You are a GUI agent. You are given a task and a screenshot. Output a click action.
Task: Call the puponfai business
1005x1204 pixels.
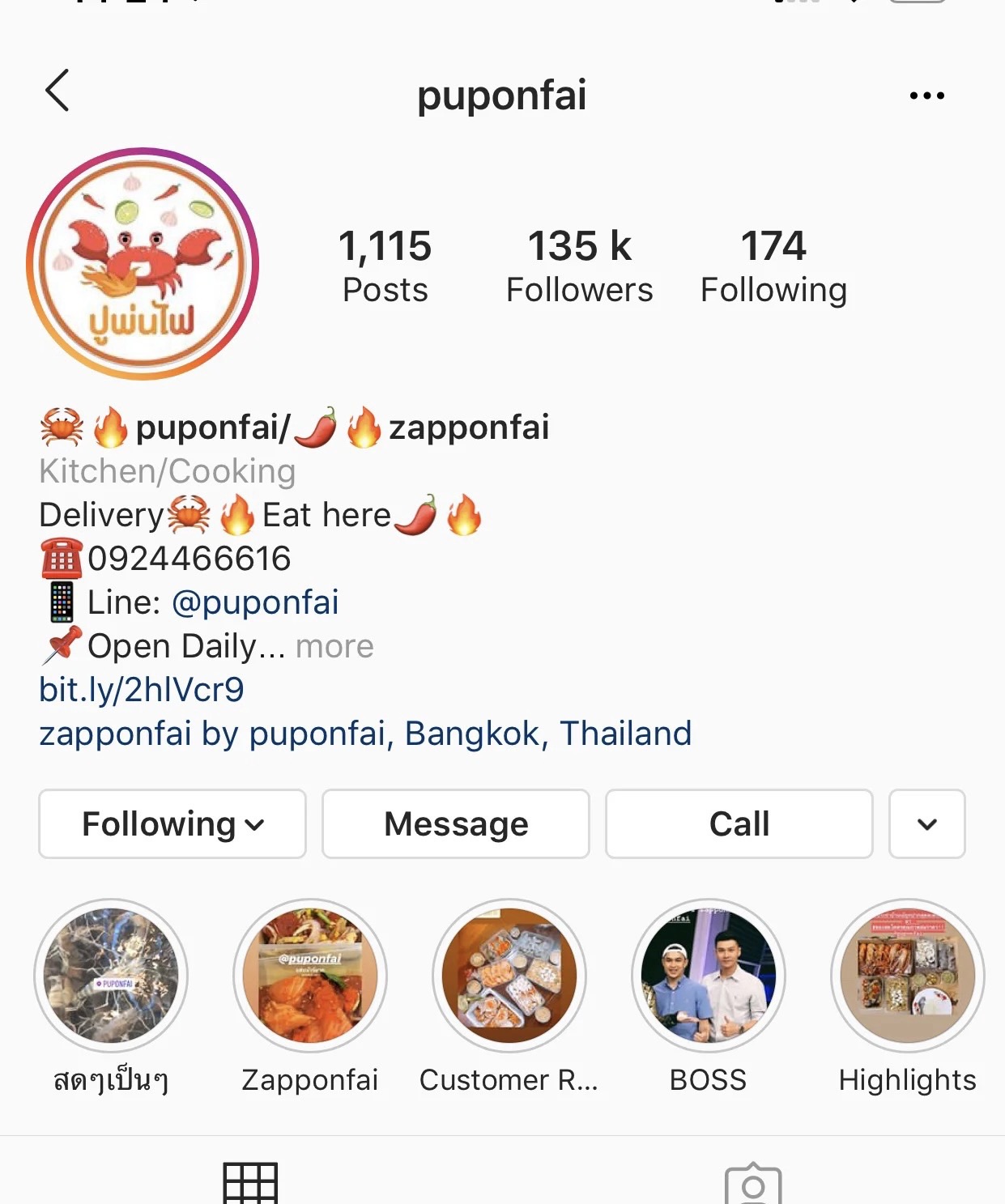point(739,824)
